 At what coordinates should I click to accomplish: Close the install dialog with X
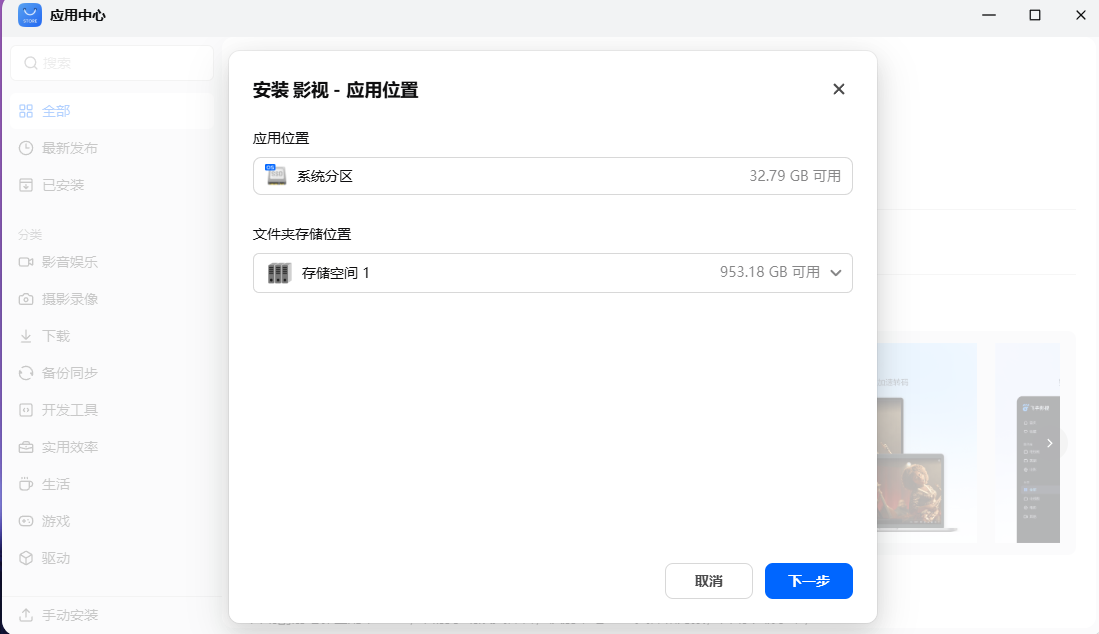click(x=838, y=89)
